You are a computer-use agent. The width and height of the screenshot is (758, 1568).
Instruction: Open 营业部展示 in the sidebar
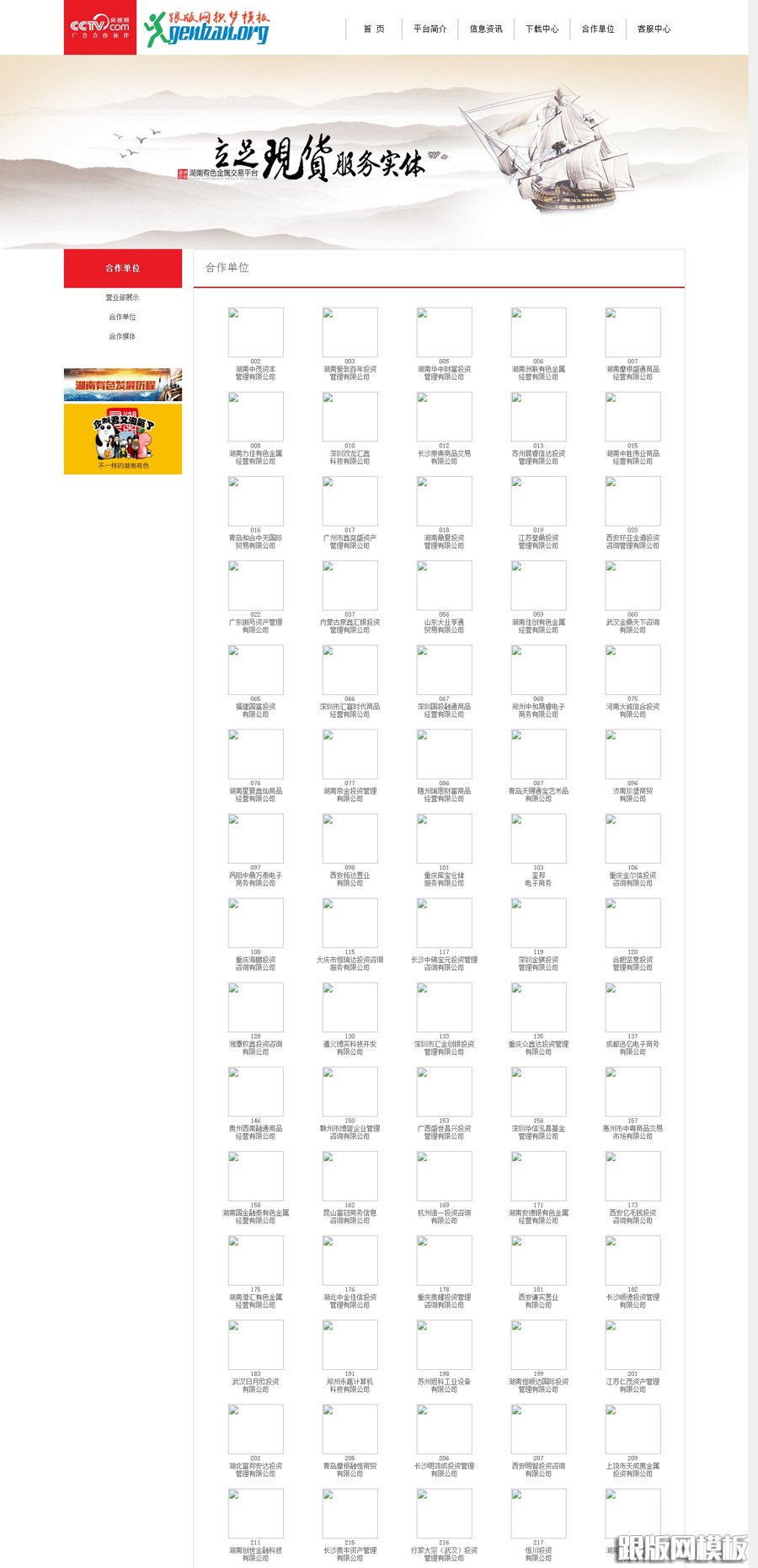pos(122,297)
